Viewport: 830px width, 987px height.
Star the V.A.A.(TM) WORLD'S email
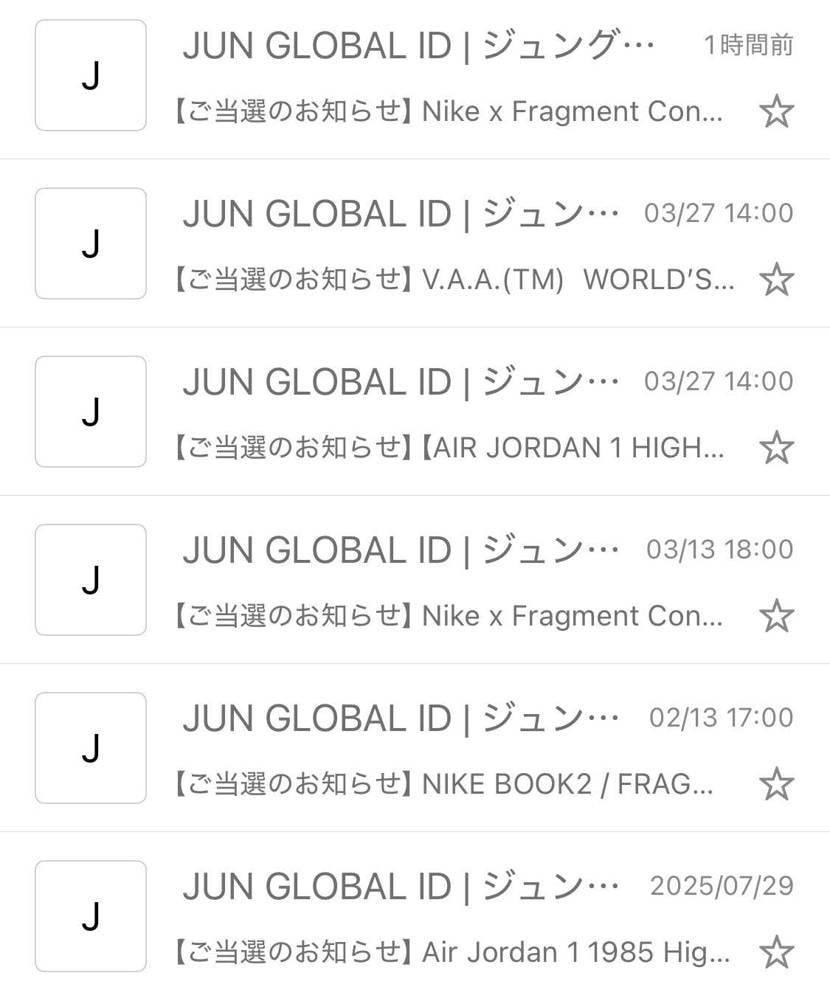(776, 279)
